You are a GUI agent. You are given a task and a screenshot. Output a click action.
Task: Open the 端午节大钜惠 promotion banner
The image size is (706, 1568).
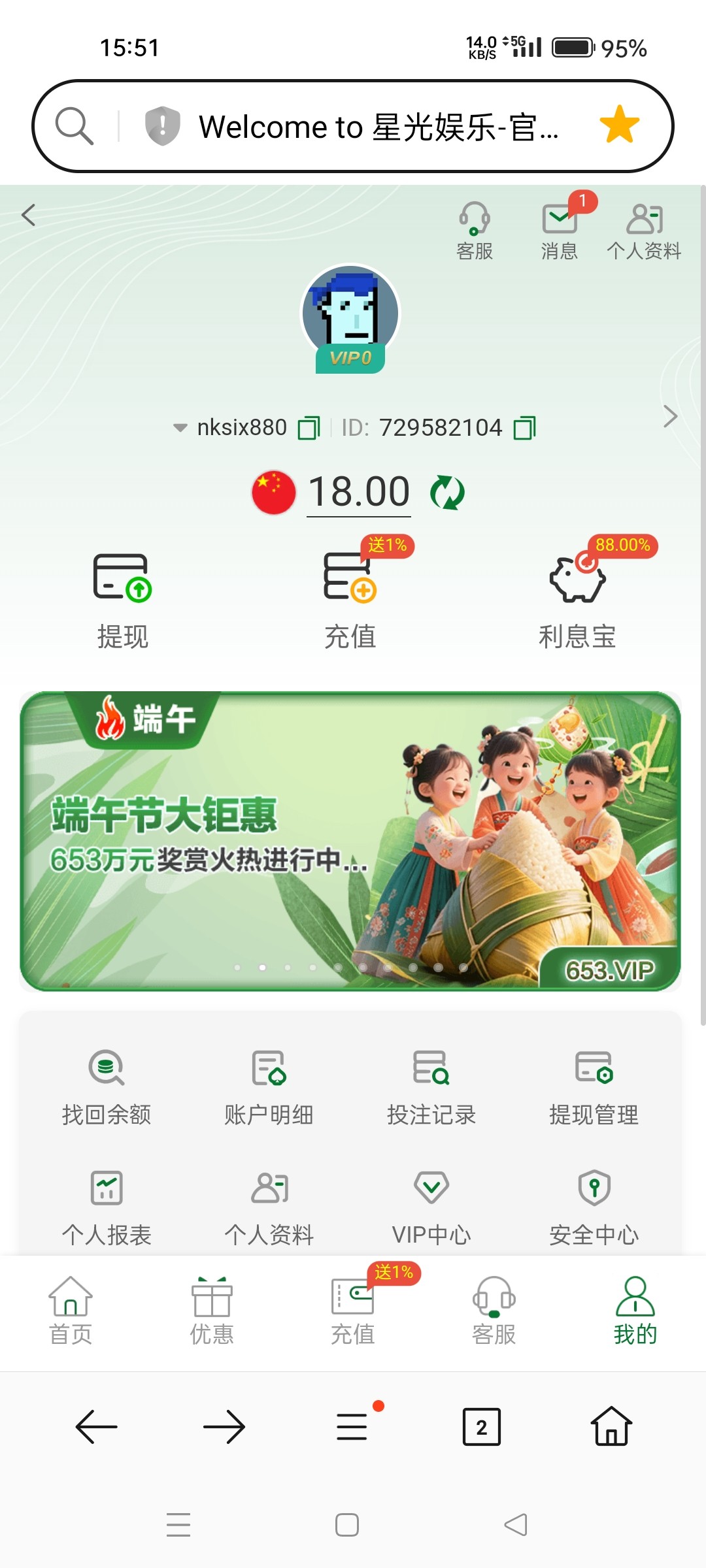(x=350, y=841)
